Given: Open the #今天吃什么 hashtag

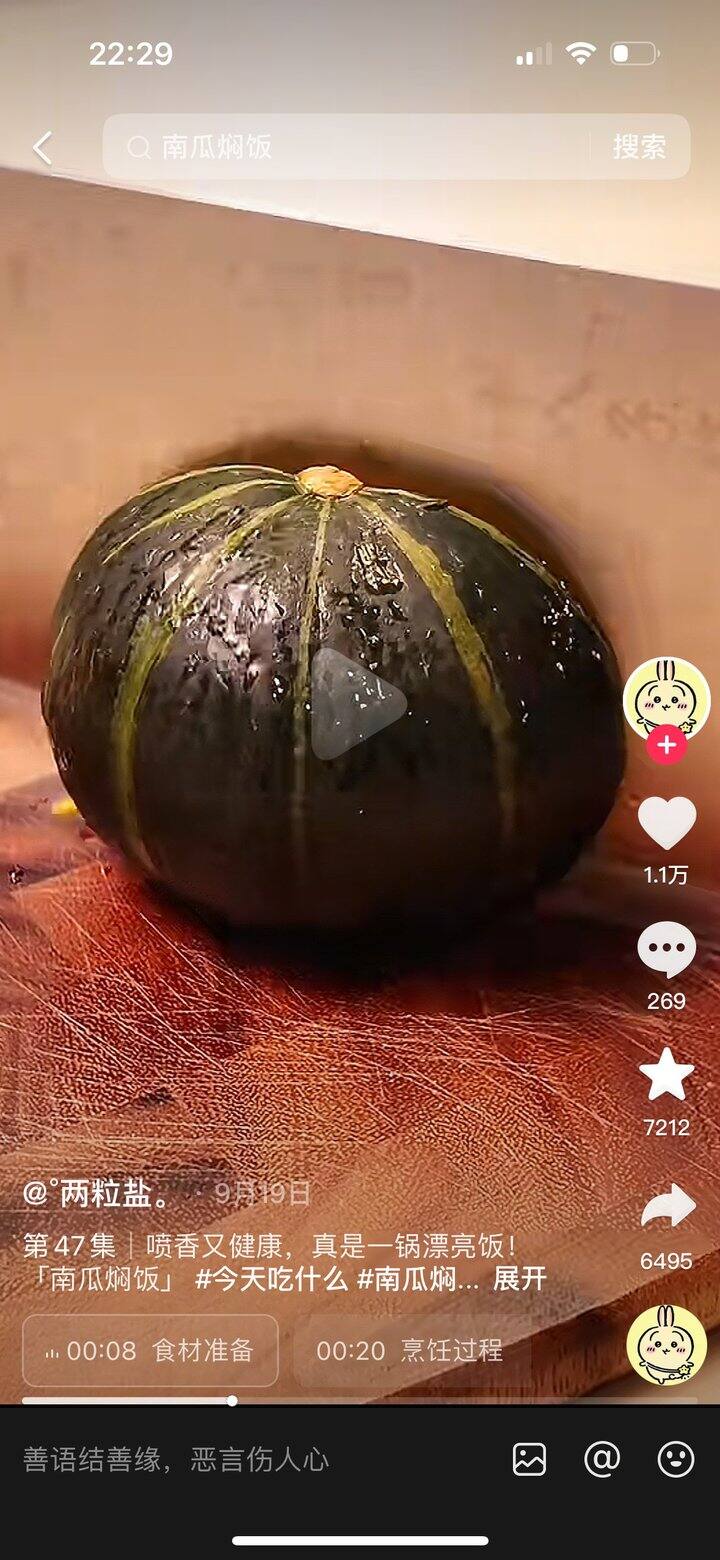Looking at the screenshot, I should coord(270,1280).
